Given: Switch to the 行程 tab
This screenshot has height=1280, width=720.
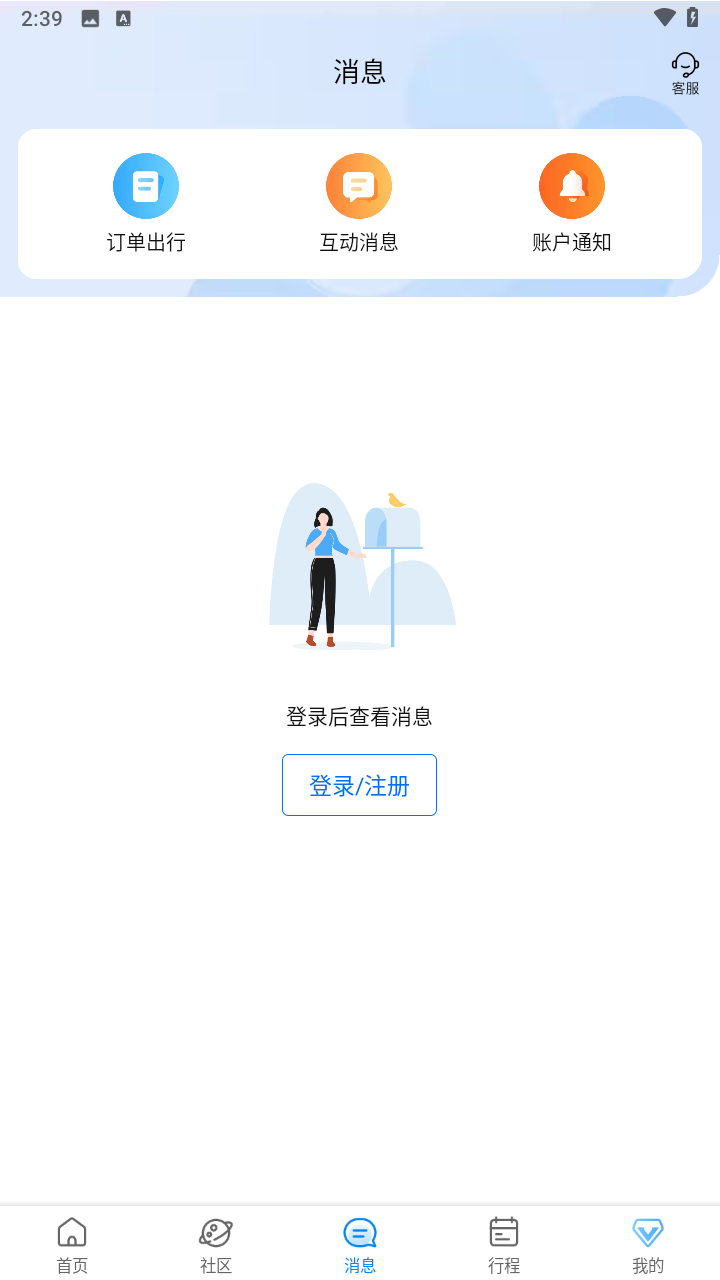Looking at the screenshot, I should (x=503, y=1245).
